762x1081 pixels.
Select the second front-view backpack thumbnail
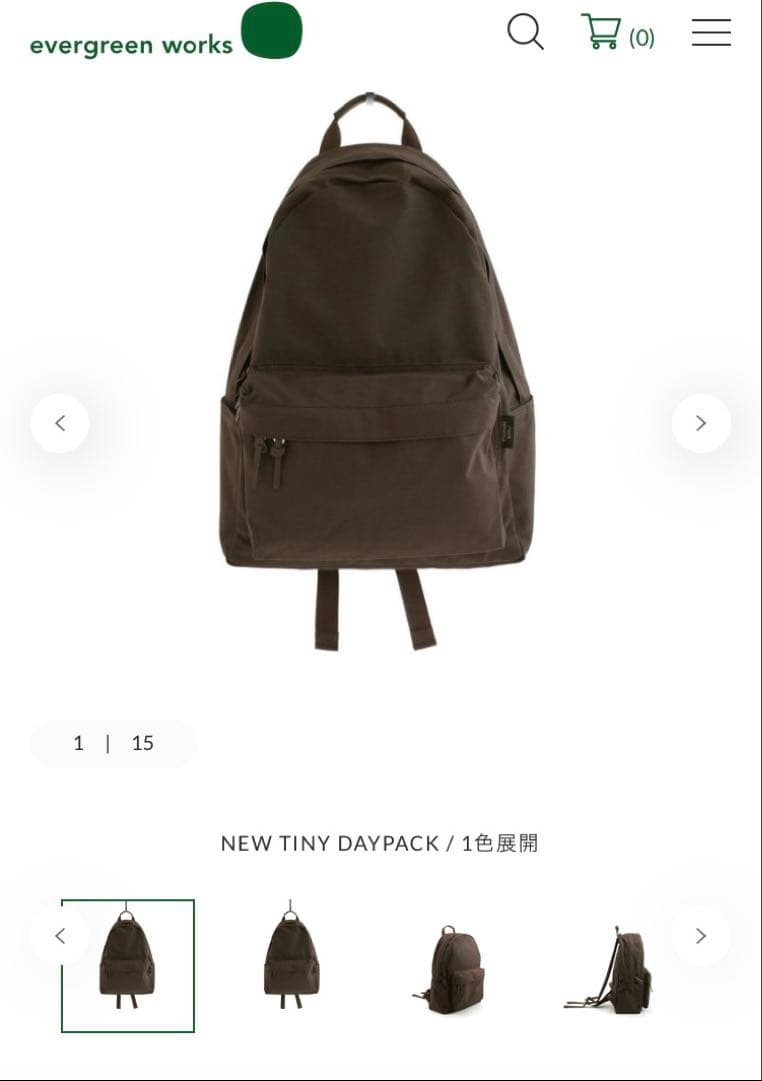coord(291,962)
